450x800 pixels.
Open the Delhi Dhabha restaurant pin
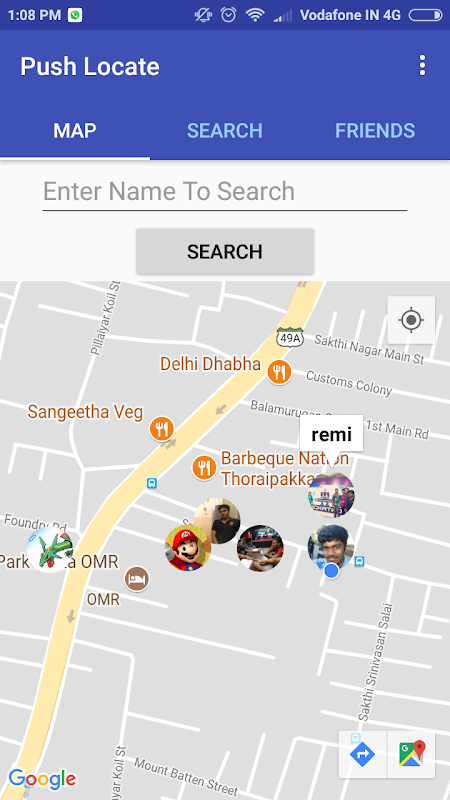point(279,372)
